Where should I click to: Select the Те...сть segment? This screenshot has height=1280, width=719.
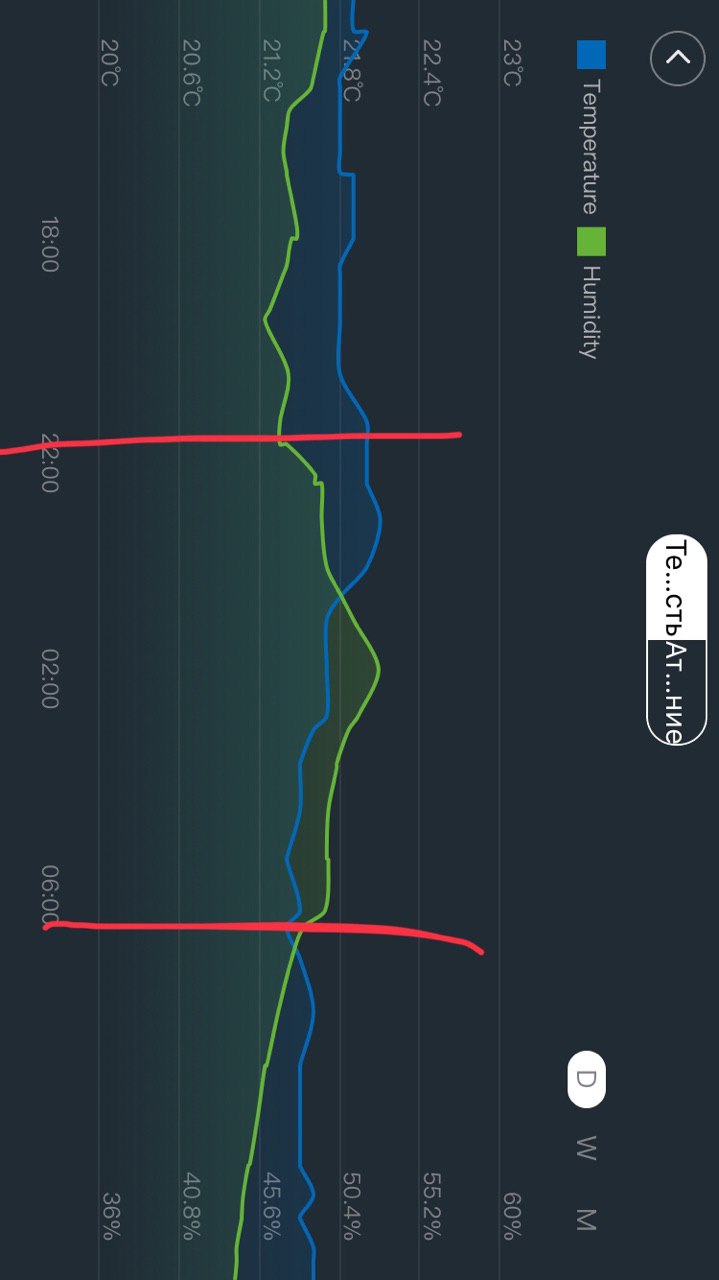click(x=677, y=588)
